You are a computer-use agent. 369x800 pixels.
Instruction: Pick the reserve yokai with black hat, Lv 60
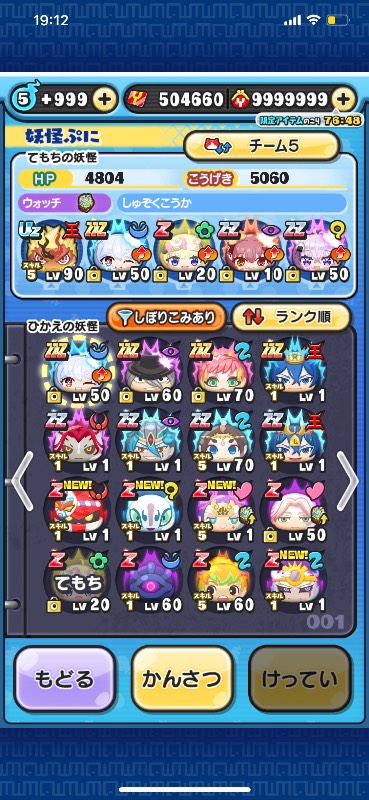[x=149, y=370]
